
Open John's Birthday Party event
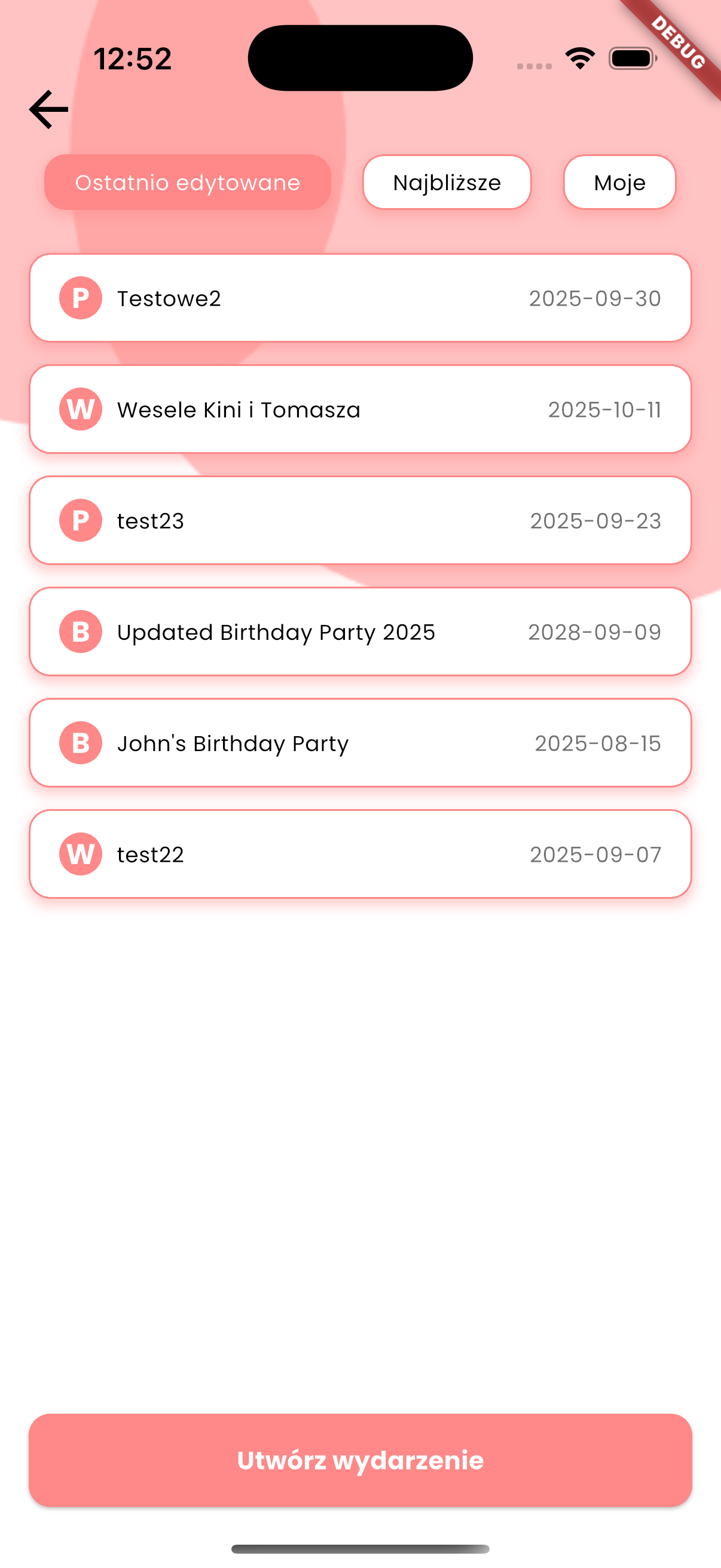coord(360,743)
